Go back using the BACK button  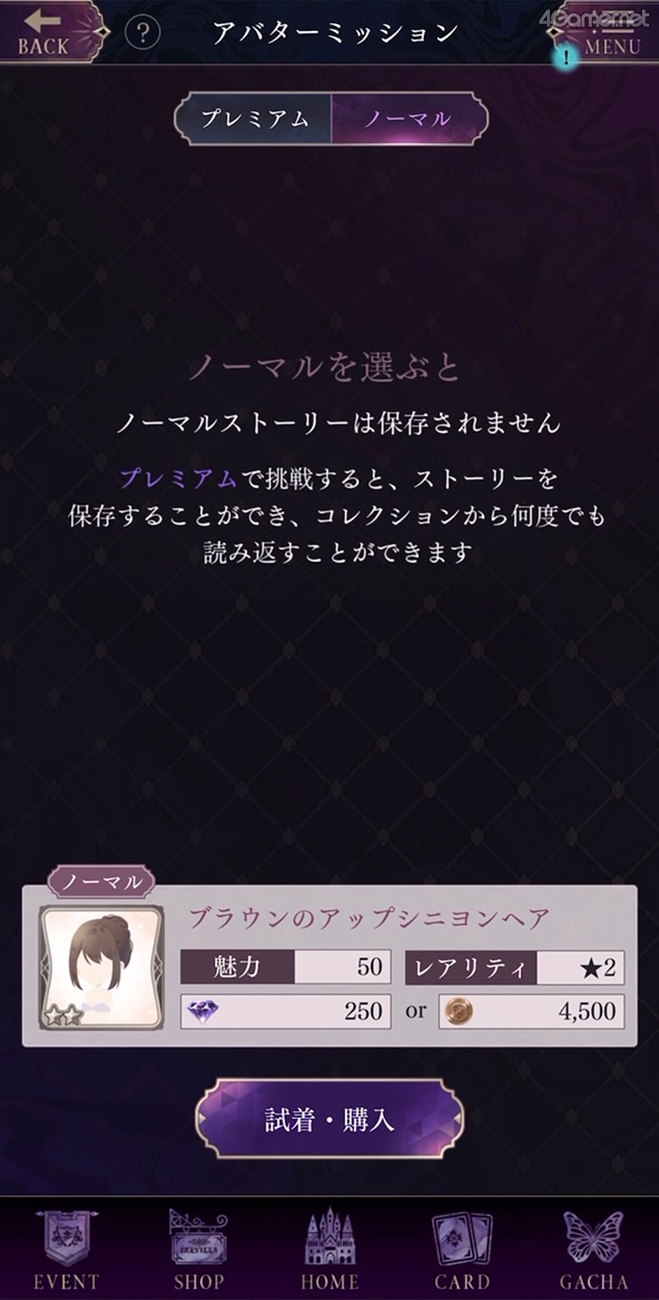46,31
